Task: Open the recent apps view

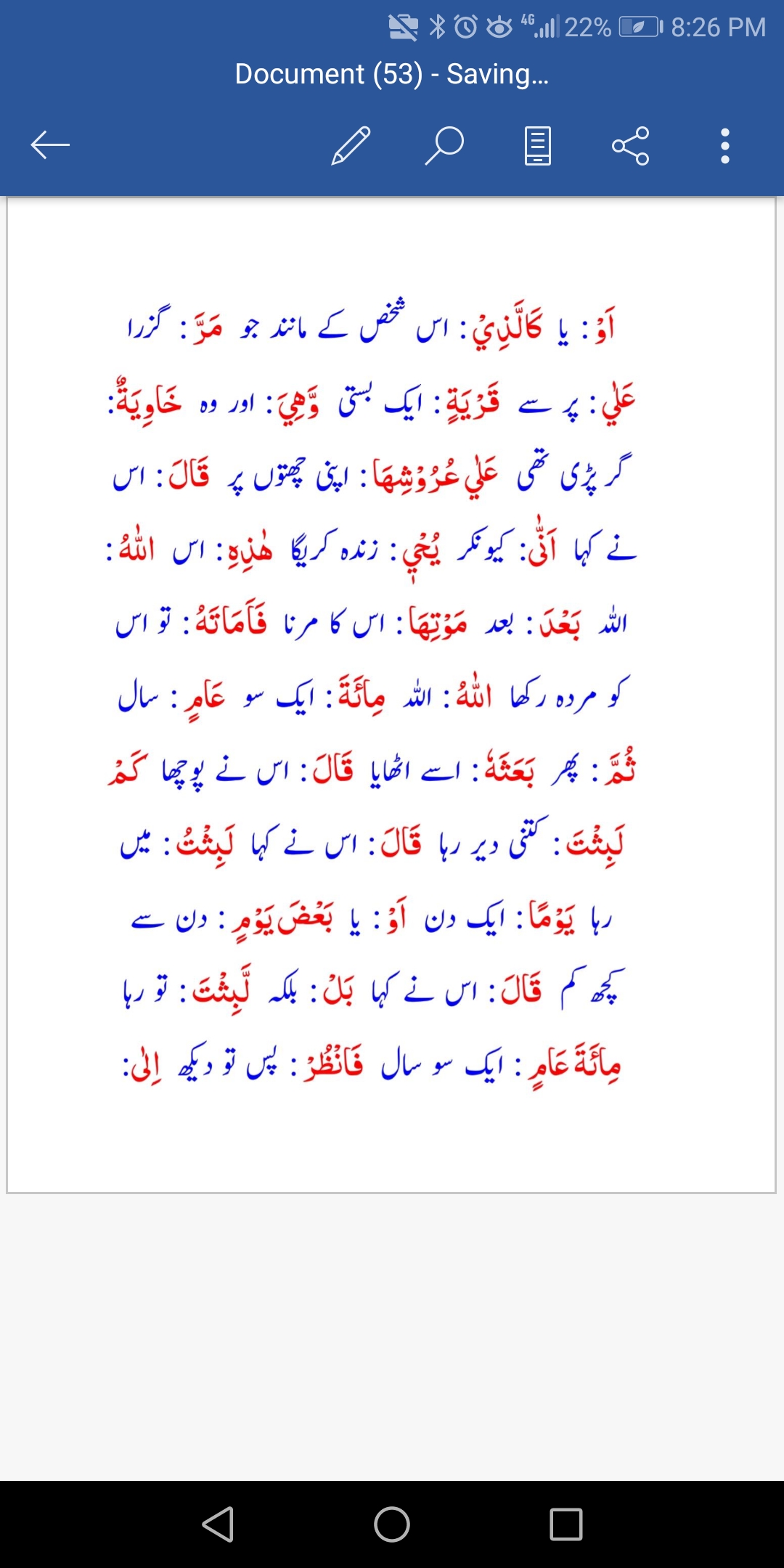Action: point(566,1524)
